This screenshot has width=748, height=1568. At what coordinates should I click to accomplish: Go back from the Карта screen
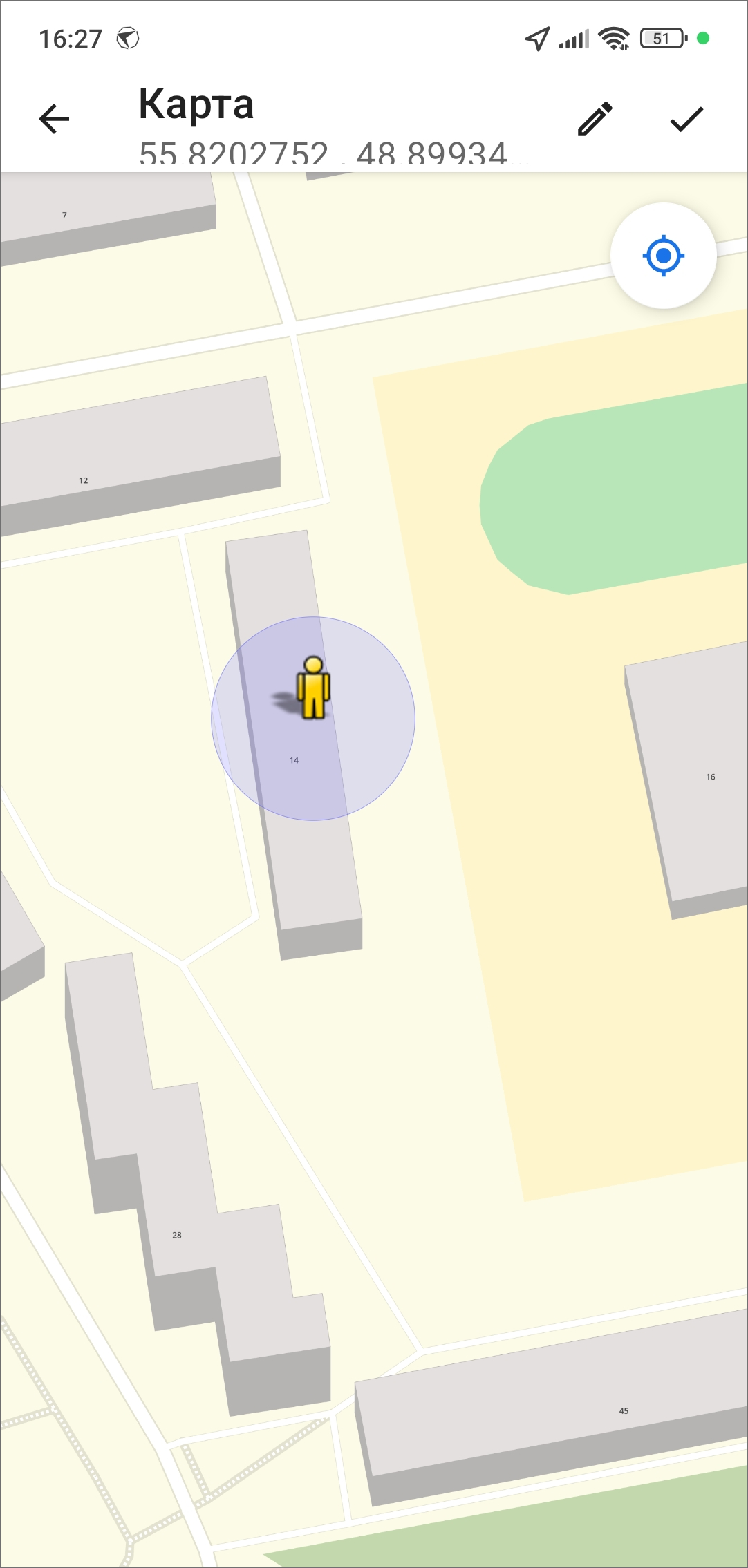54,119
